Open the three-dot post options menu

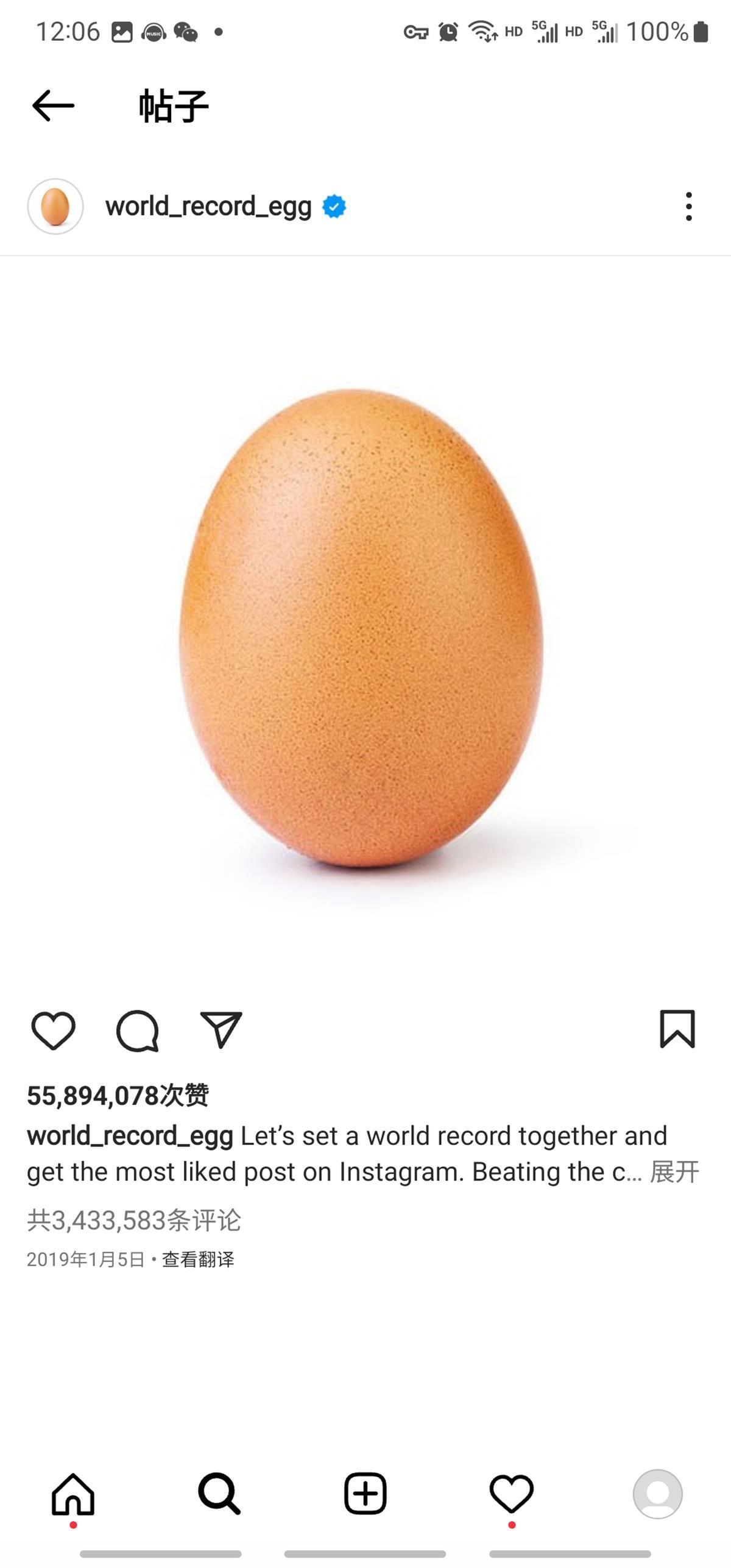point(688,207)
